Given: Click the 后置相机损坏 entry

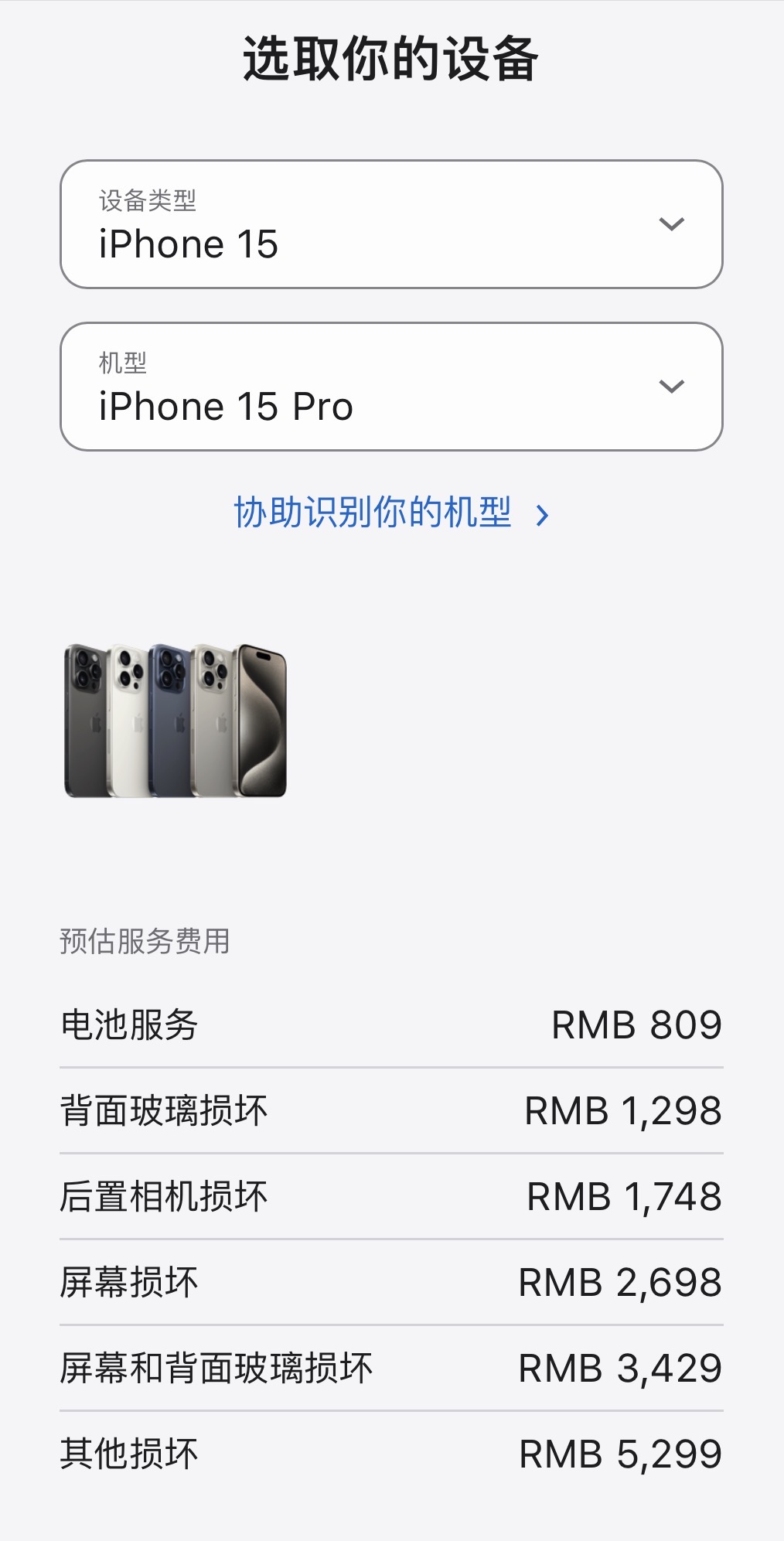Looking at the screenshot, I should point(387,1195).
